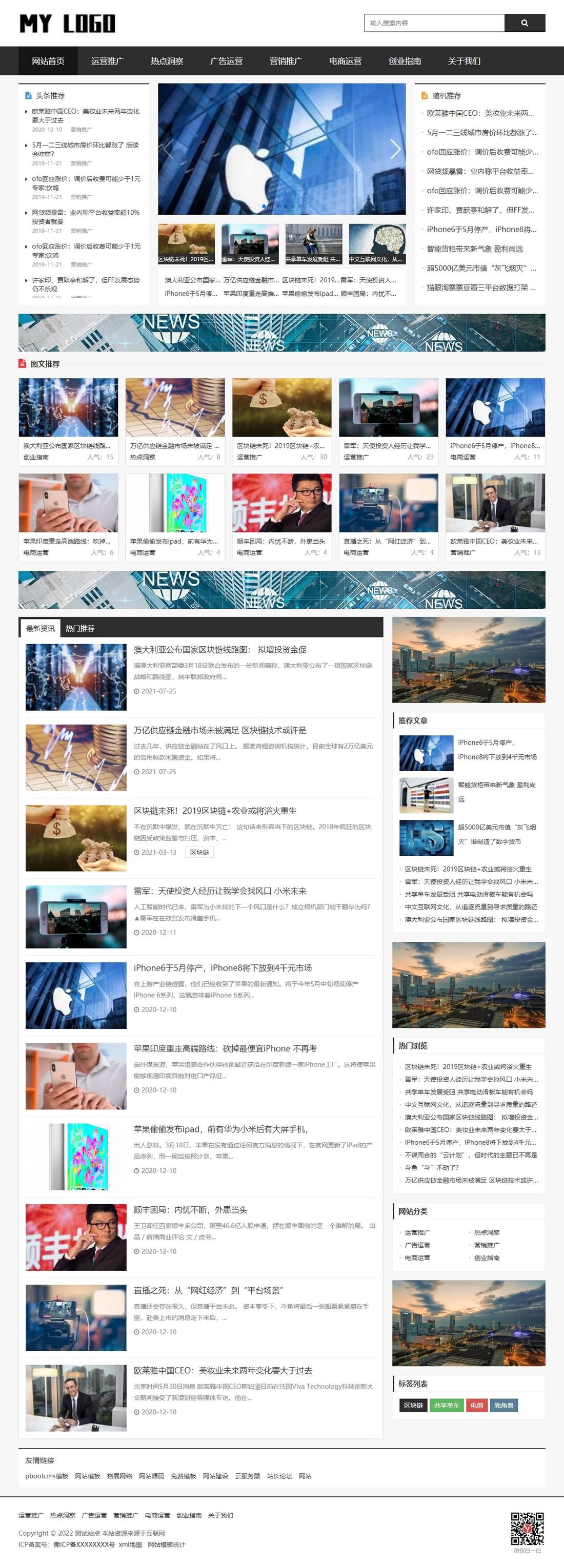Go to the previous carousel slide

point(169,149)
